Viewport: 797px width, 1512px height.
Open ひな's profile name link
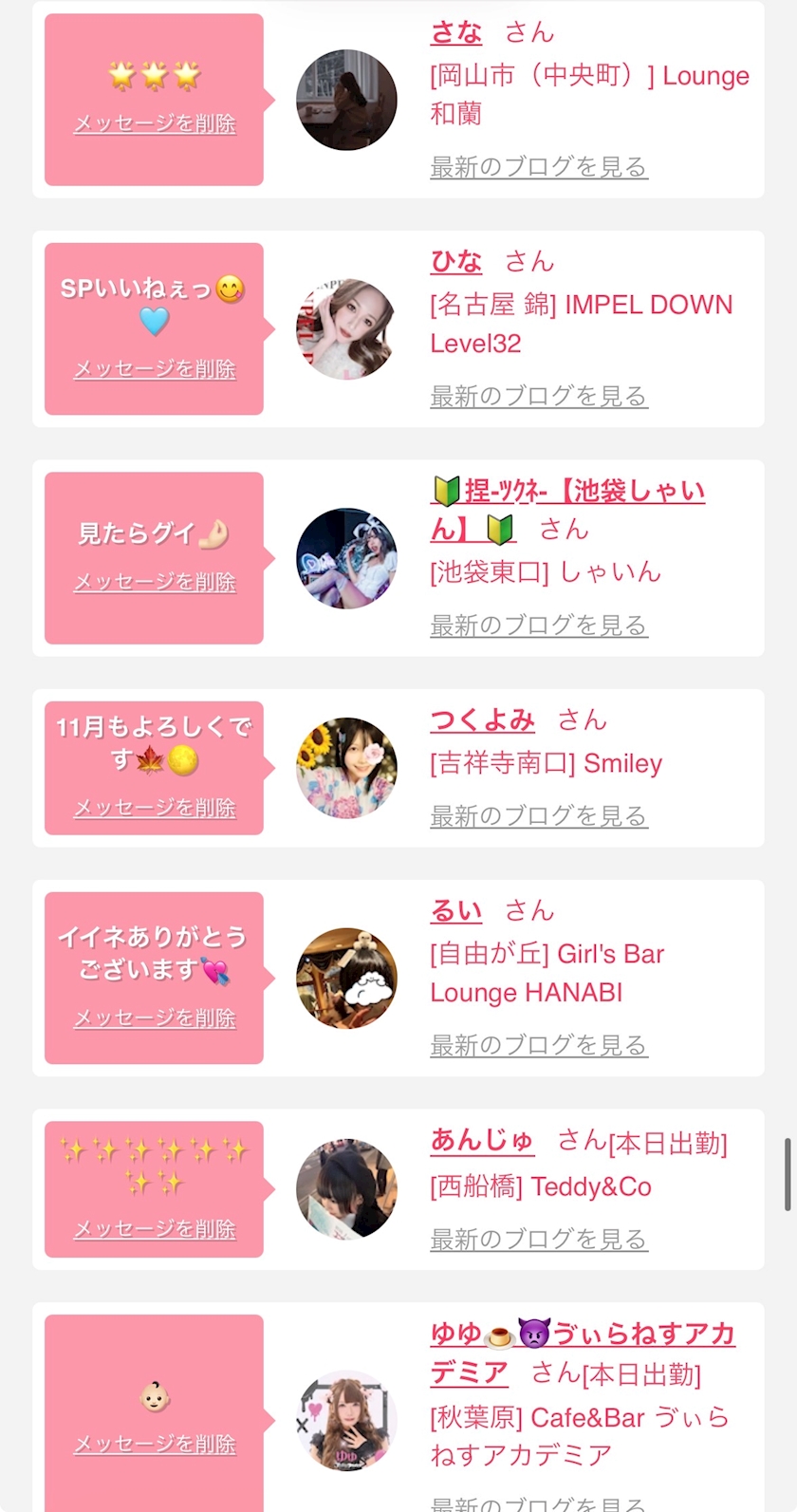(456, 261)
